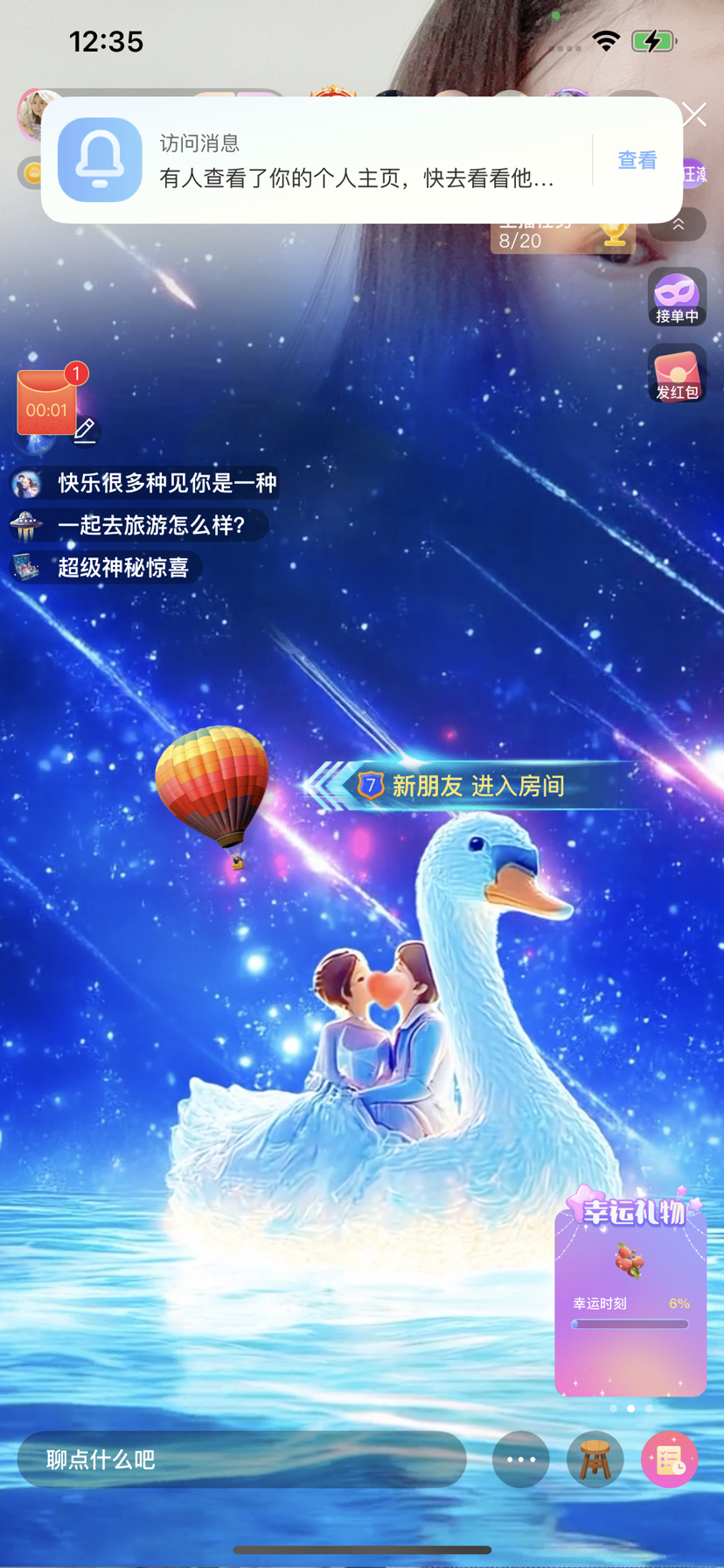Open the pink task list icon
This screenshot has height=1568, width=724.
pyautogui.click(x=669, y=1459)
